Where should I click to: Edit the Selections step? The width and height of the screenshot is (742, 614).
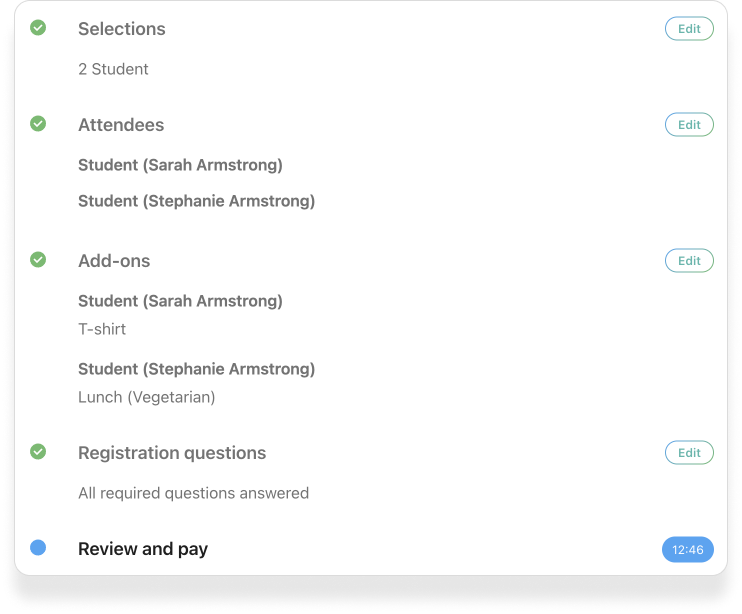pos(689,29)
